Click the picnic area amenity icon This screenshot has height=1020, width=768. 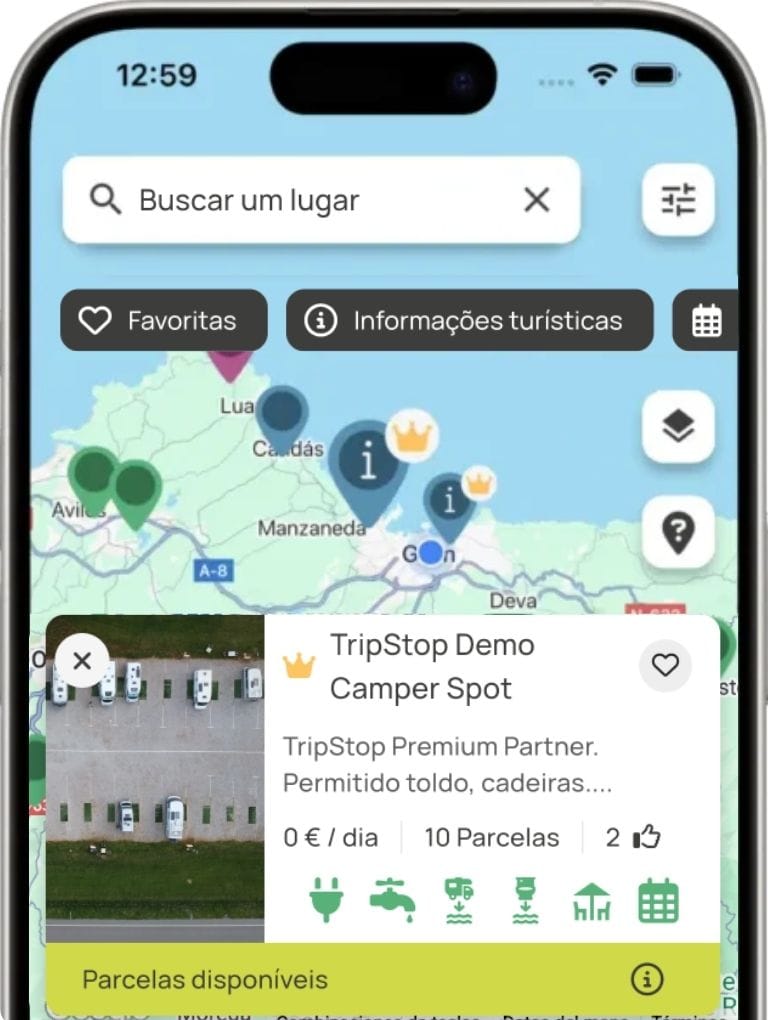coord(591,899)
